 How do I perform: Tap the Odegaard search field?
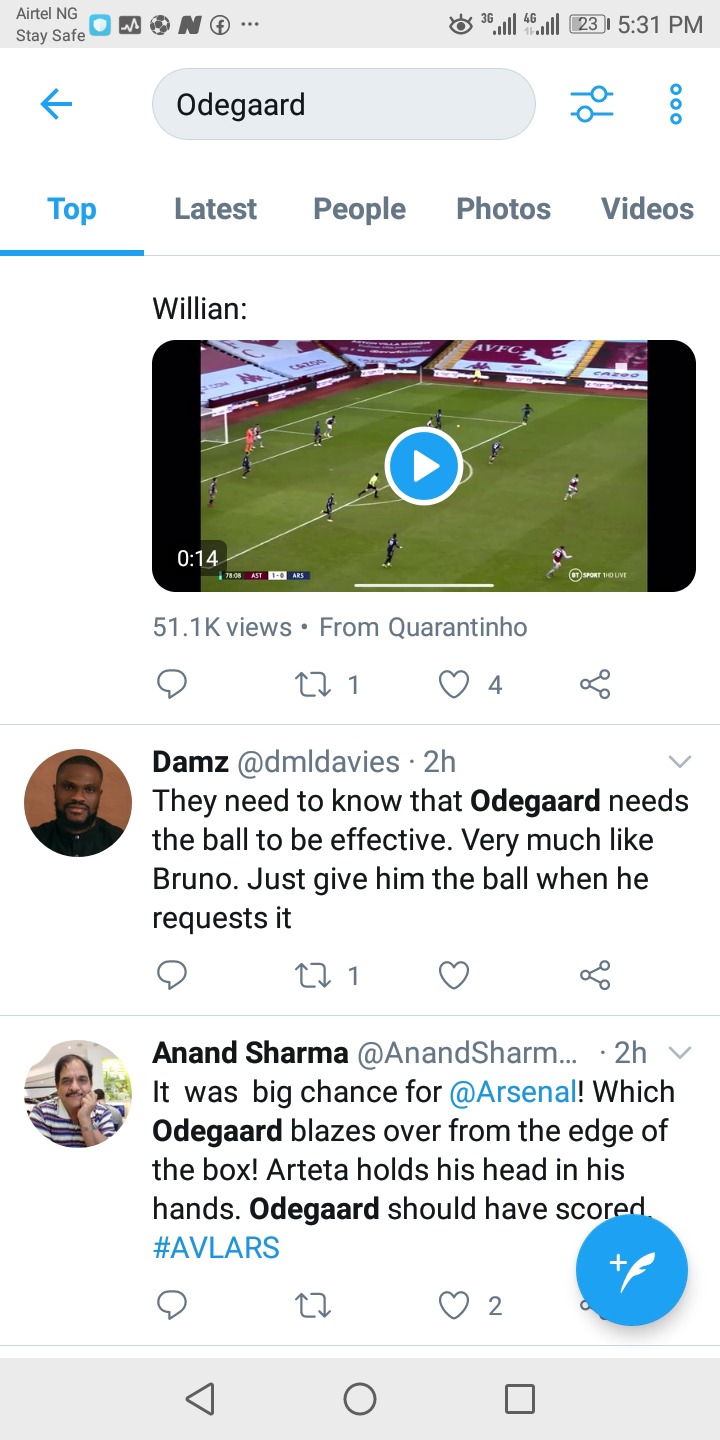[x=344, y=104]
